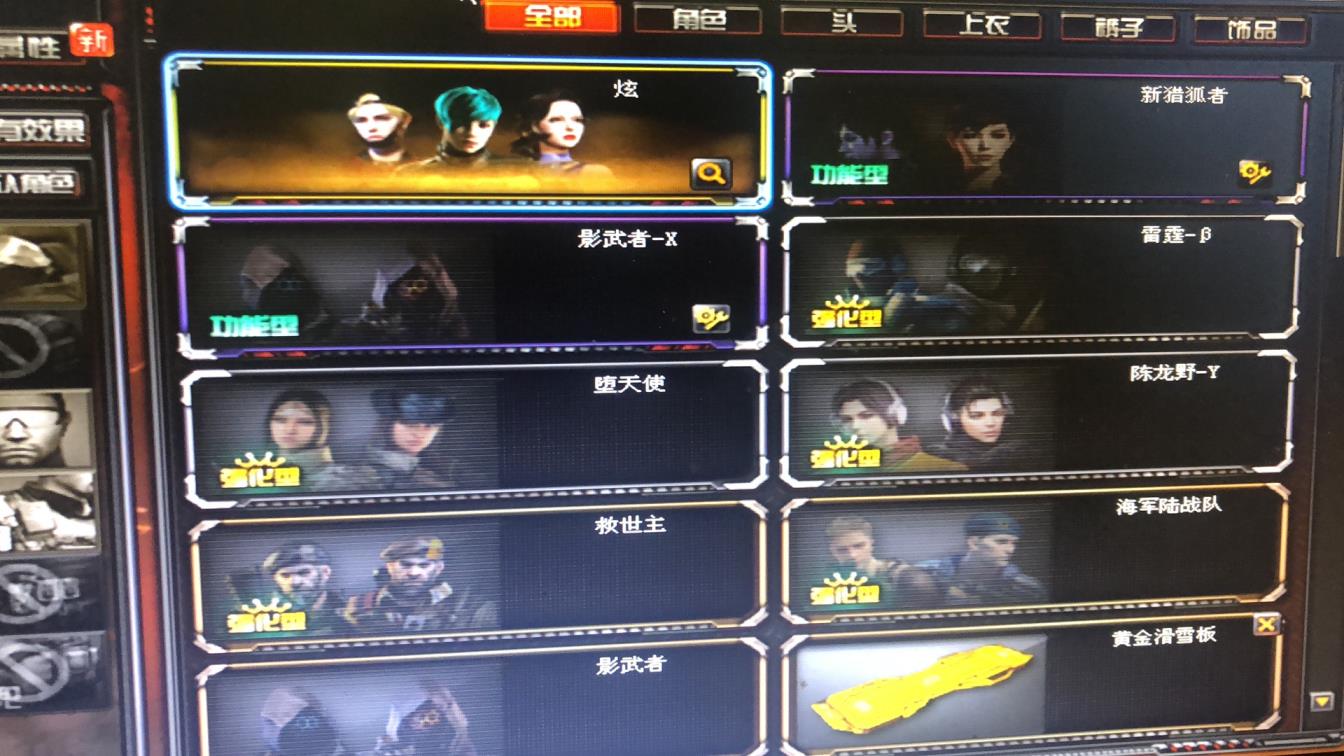Open the wrench settings on 影武者-X

(711, 319)
